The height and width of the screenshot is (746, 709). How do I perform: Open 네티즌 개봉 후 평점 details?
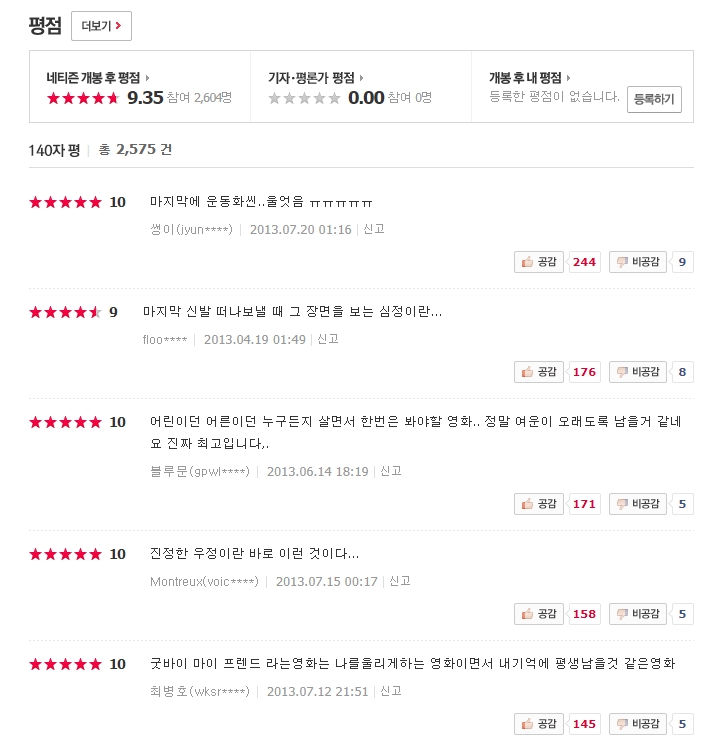(x=97, y=77)
